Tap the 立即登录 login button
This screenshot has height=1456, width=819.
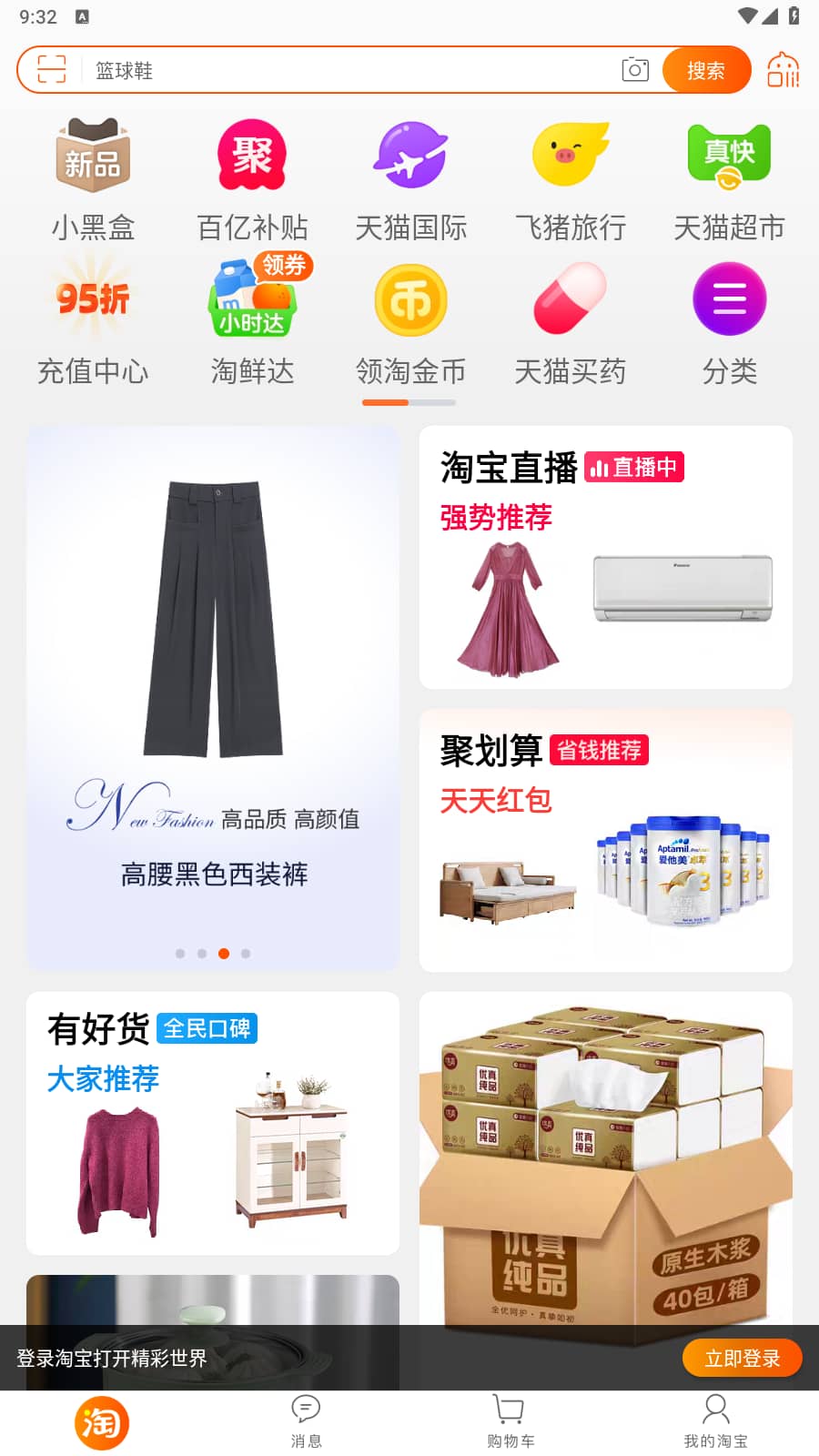click(742, 1357)
